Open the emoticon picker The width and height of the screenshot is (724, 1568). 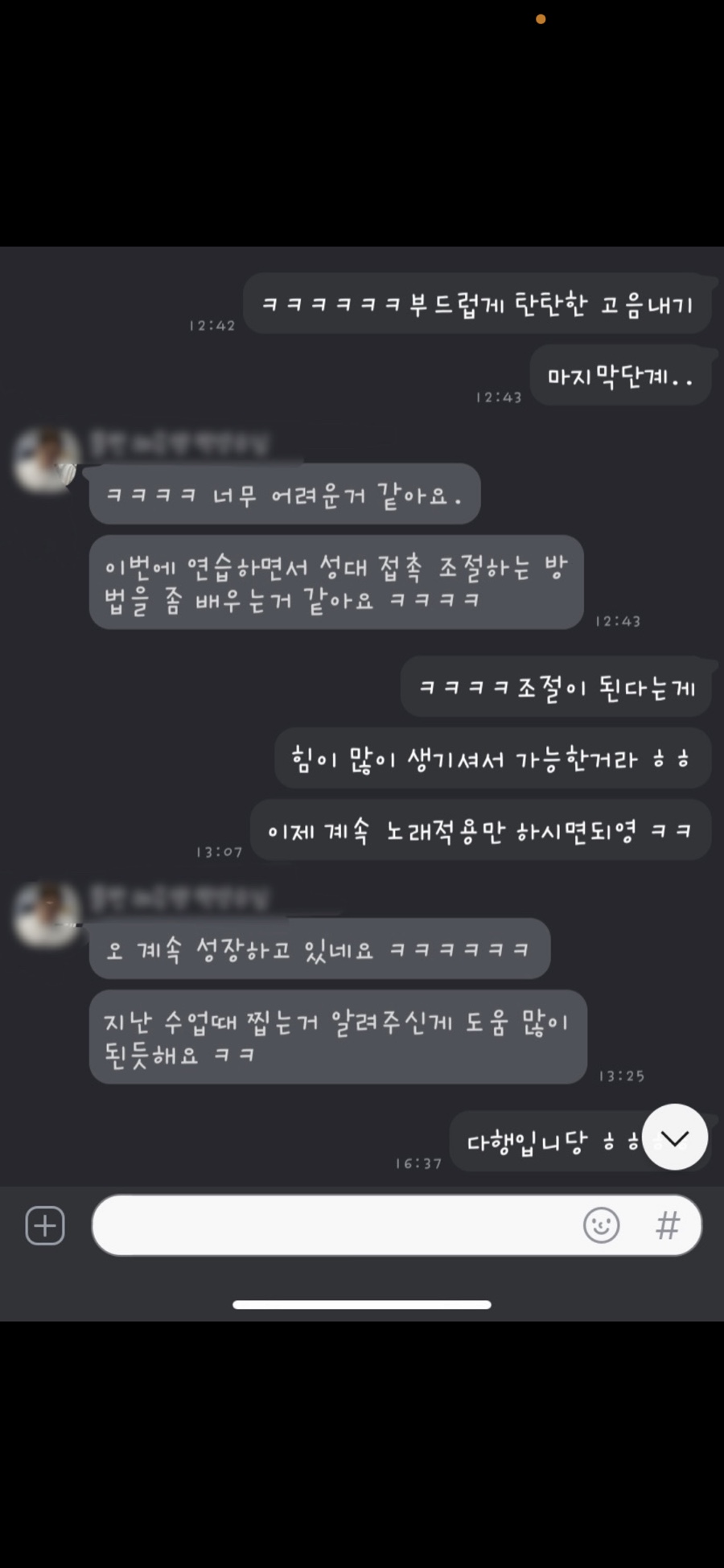point(601,1225)
